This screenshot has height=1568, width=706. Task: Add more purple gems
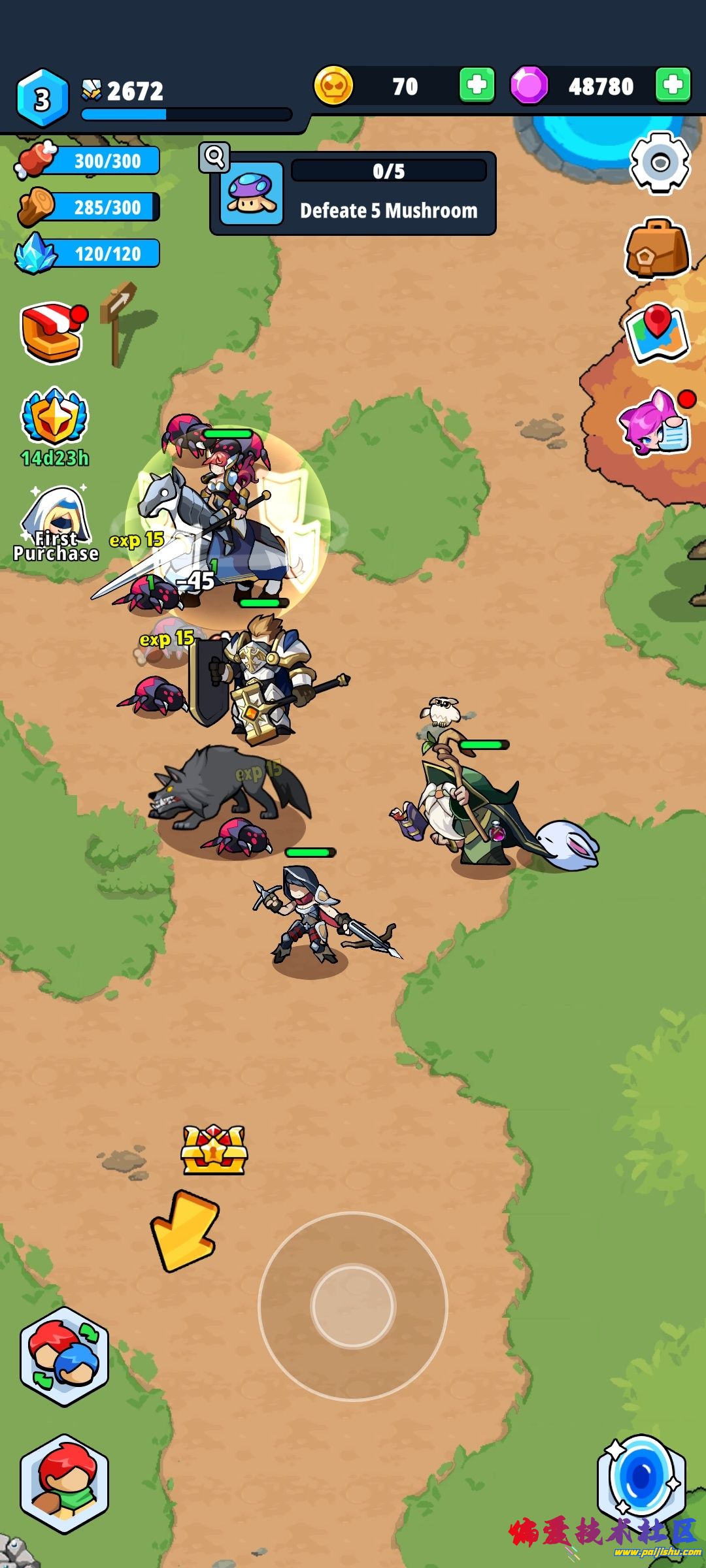(673, 86)
